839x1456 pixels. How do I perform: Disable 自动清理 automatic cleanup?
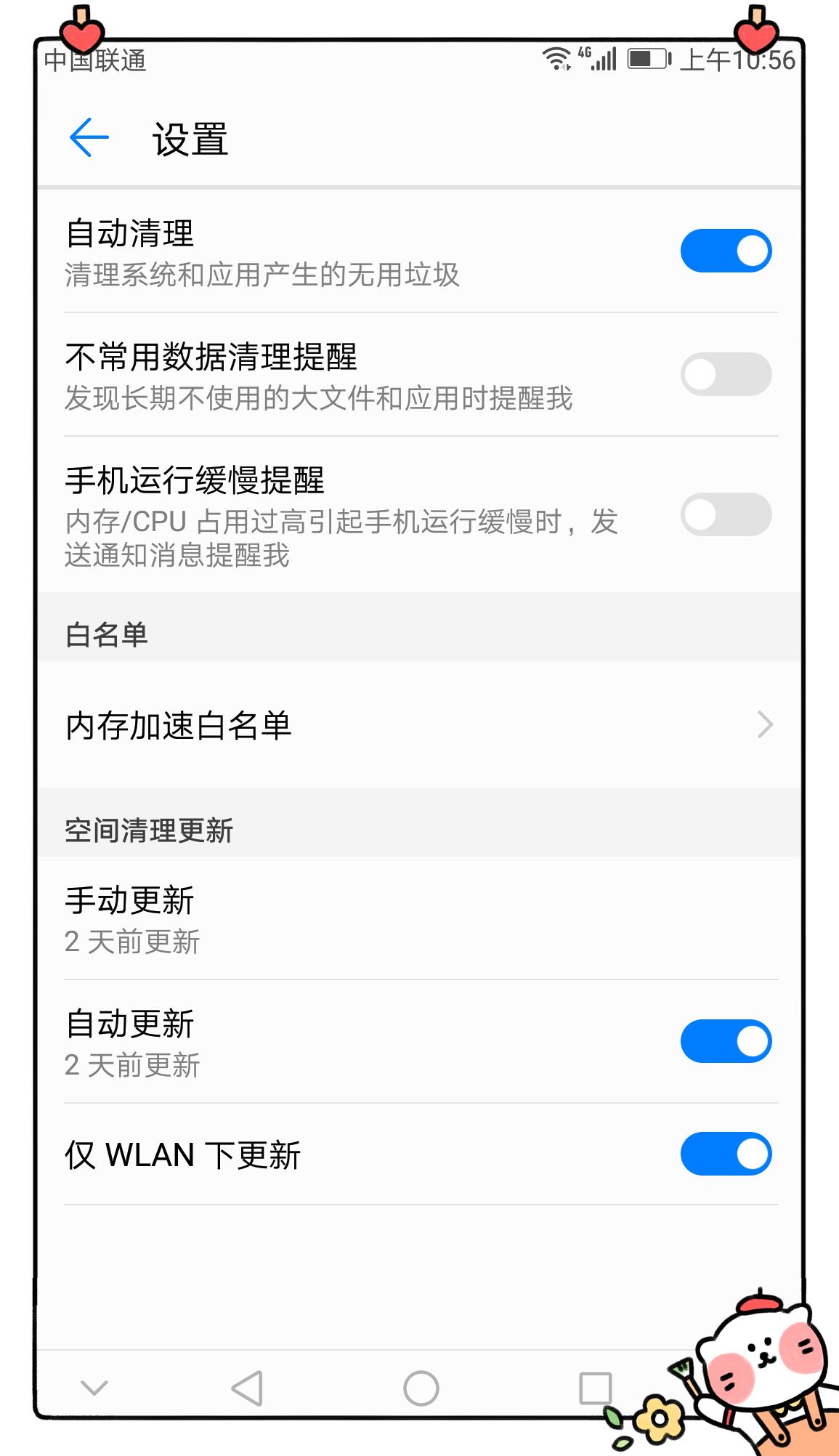pyautogui.click(x=725, y=250)
